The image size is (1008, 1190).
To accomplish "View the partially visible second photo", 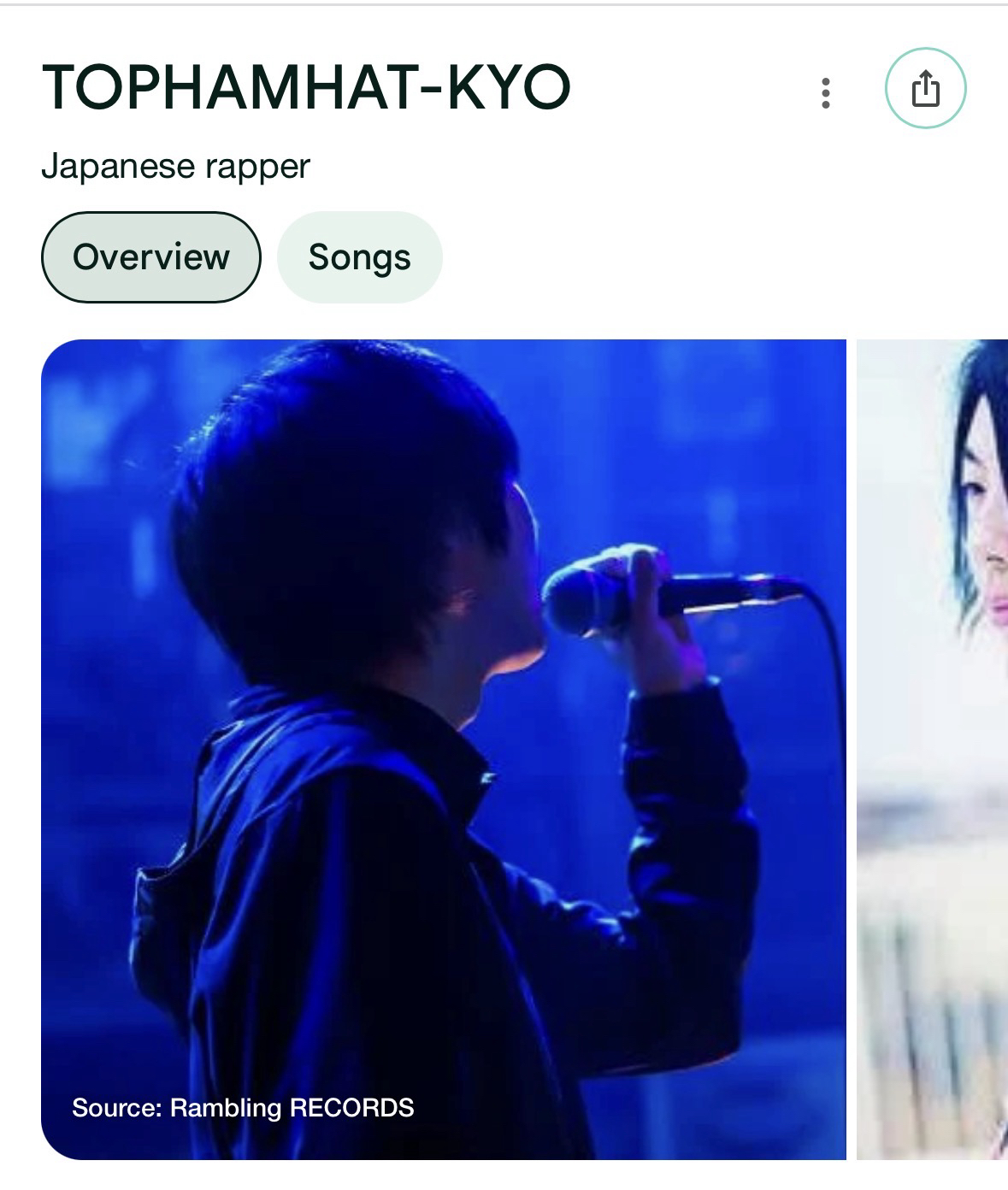I will (x=933, y=749).
